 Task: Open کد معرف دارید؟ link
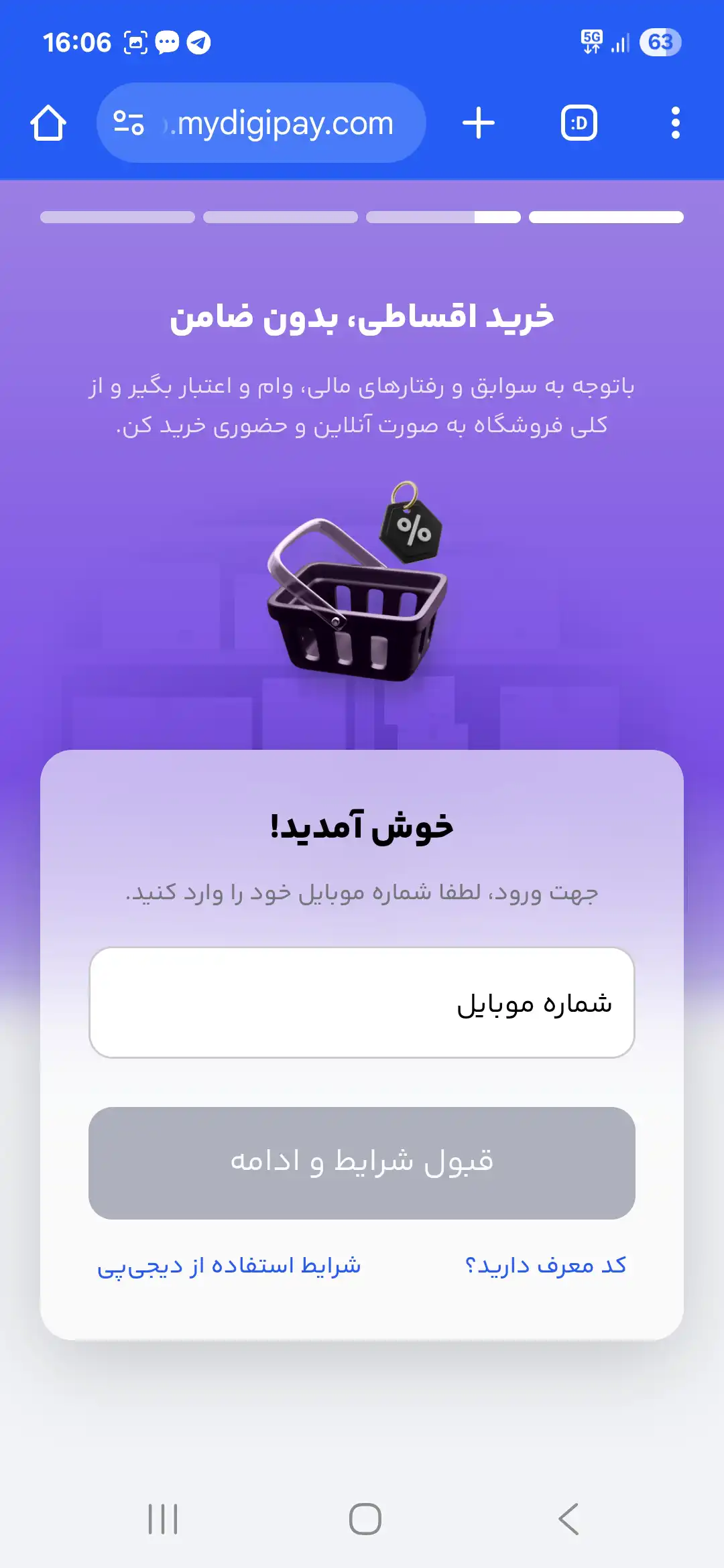(546, 1265)
